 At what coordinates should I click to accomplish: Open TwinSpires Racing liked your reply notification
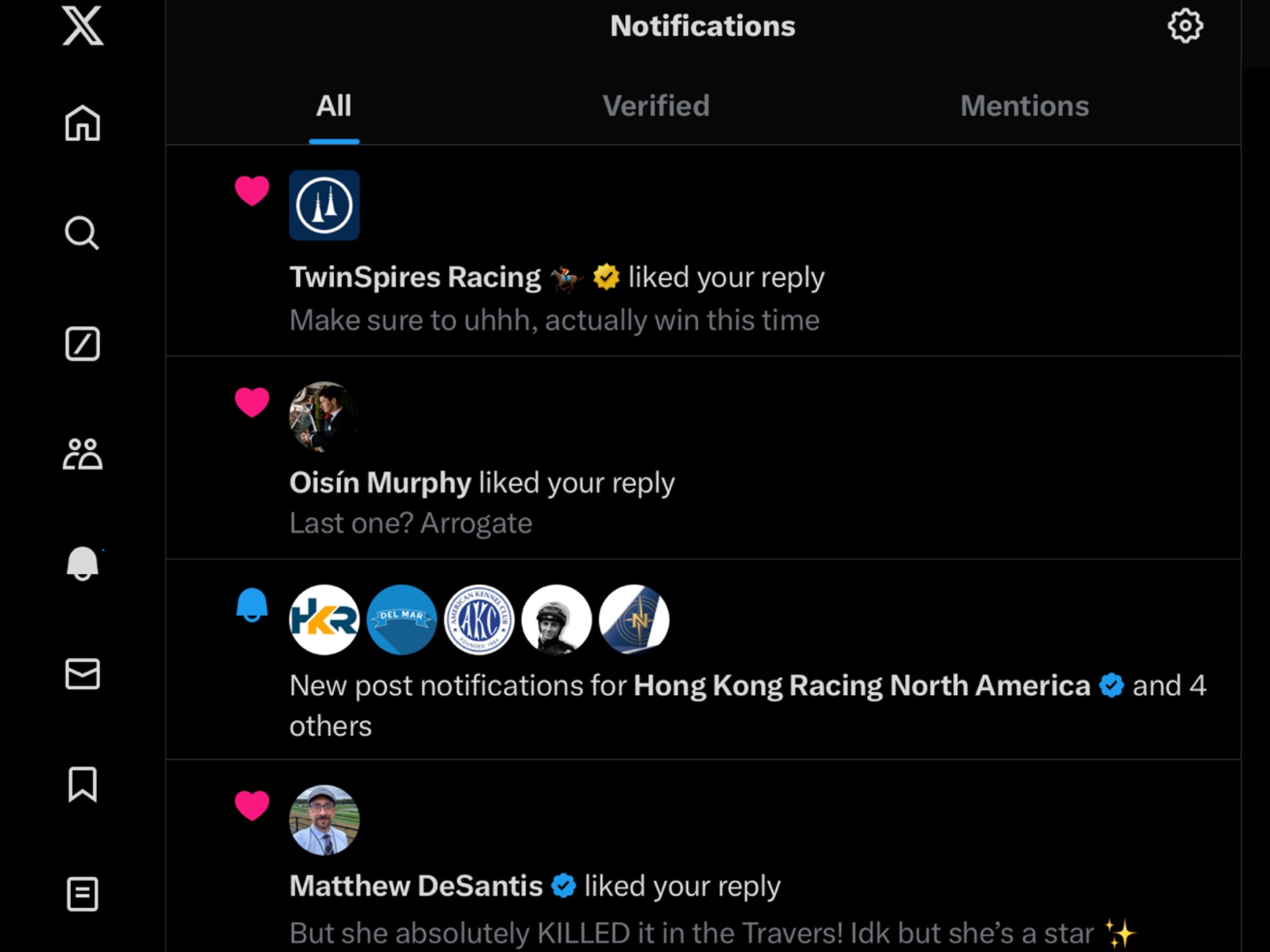click(703, 251)
